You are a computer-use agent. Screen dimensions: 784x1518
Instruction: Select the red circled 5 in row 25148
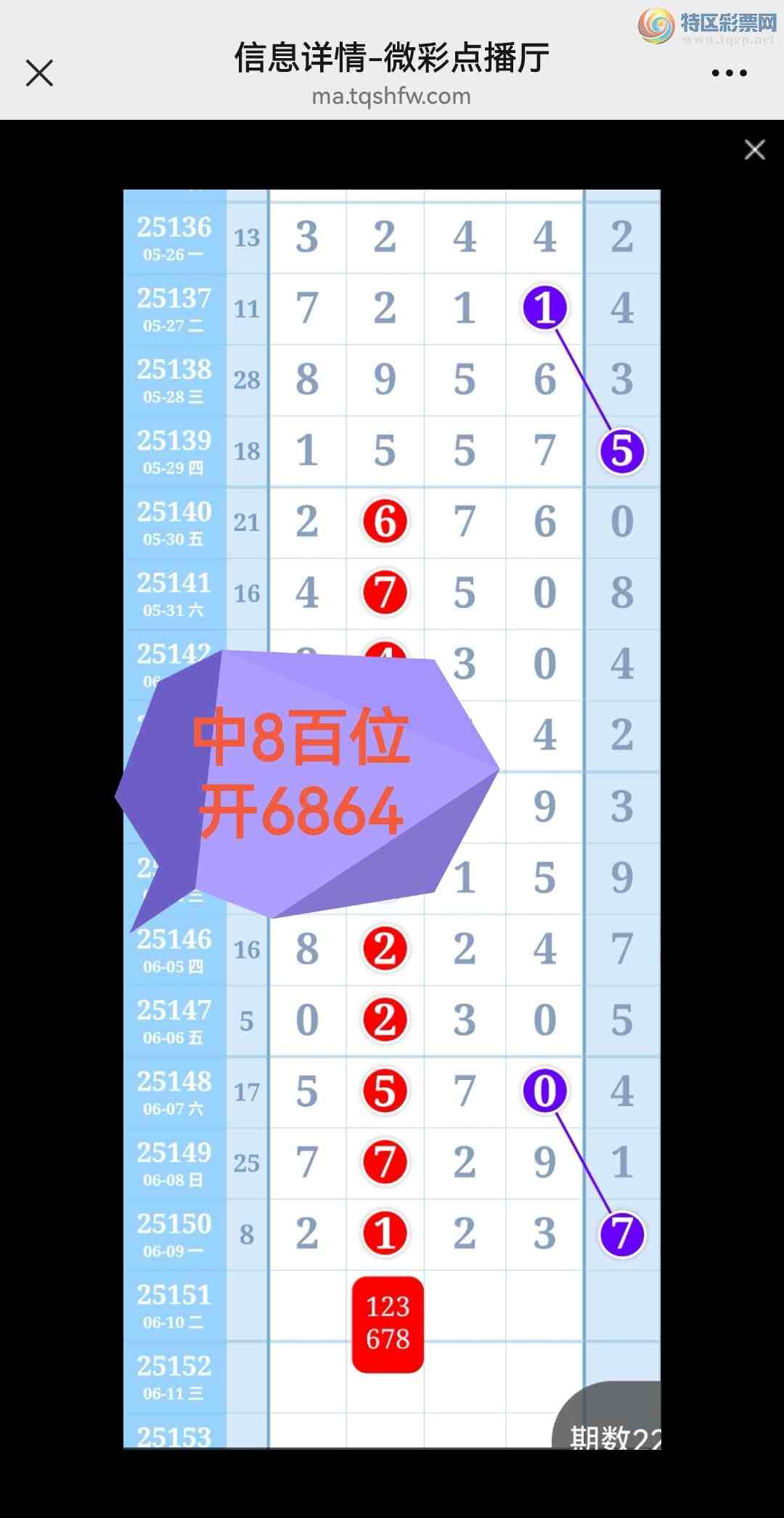(385, 1088)
